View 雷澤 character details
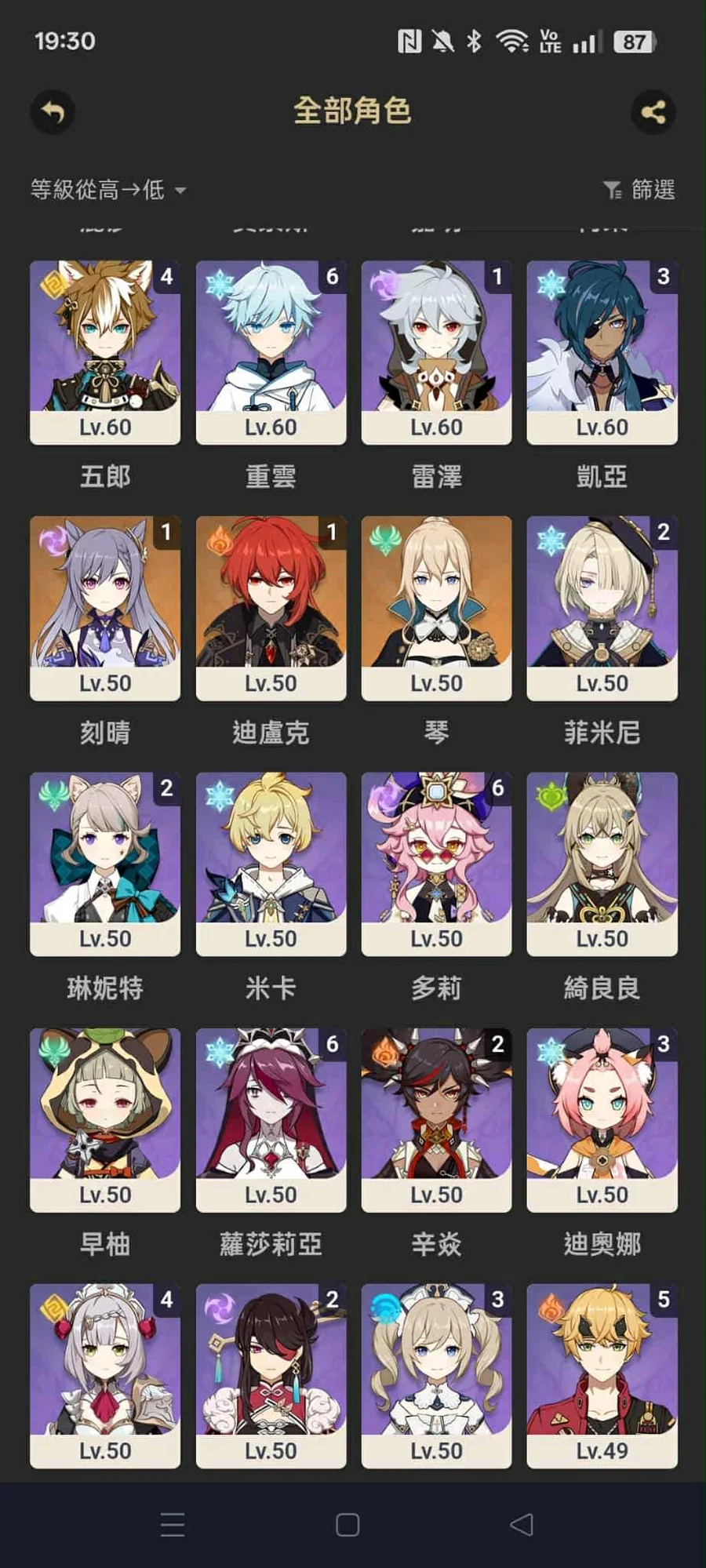 tap(436, 352)
